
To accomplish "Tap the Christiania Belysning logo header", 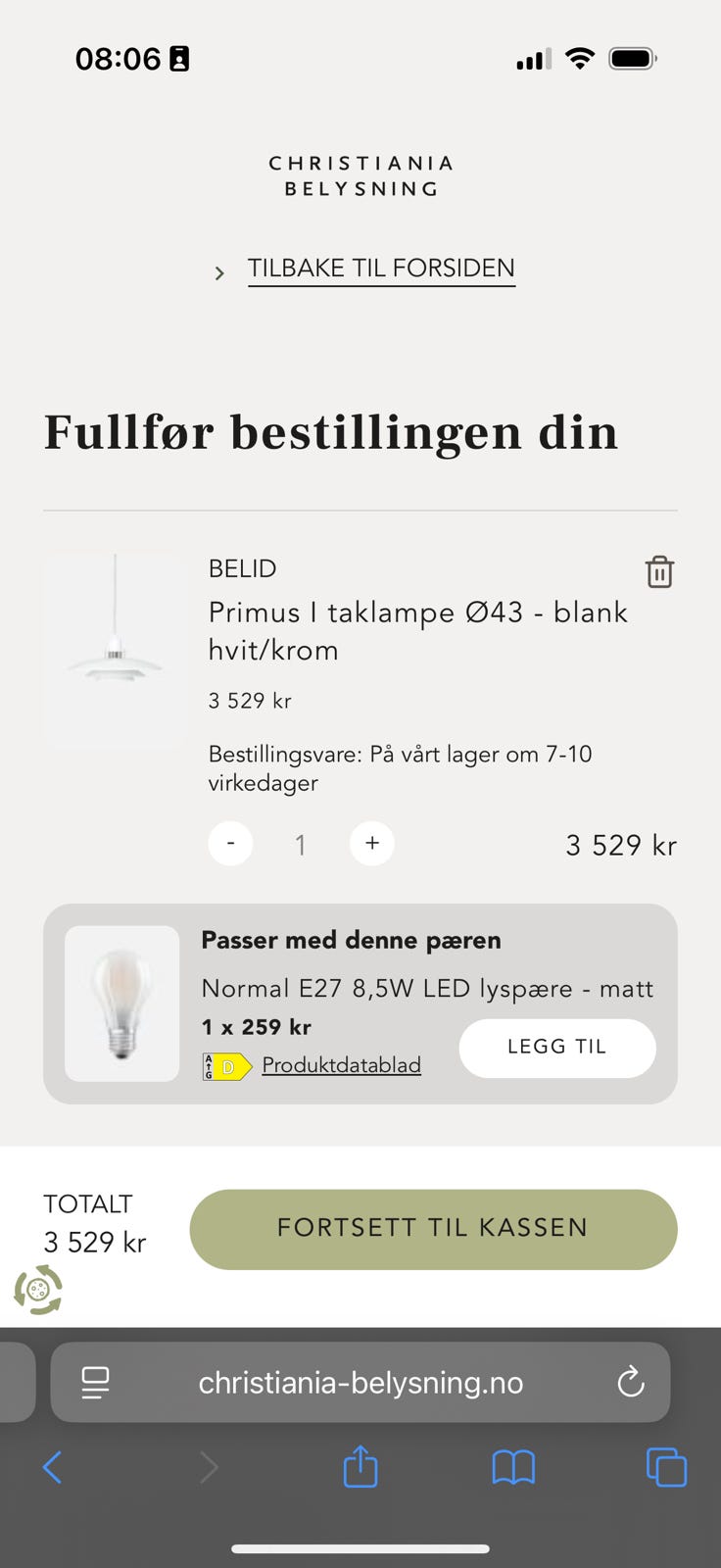I will point(360,176).
